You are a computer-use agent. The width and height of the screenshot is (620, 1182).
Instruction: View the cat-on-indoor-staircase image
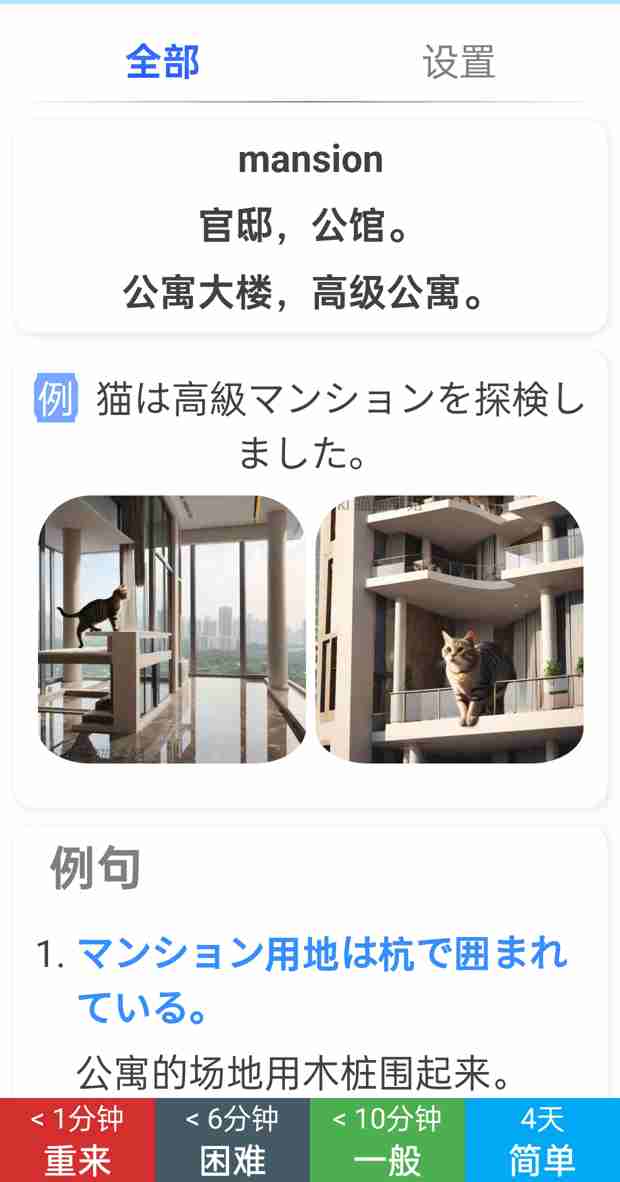click(171, 629)
